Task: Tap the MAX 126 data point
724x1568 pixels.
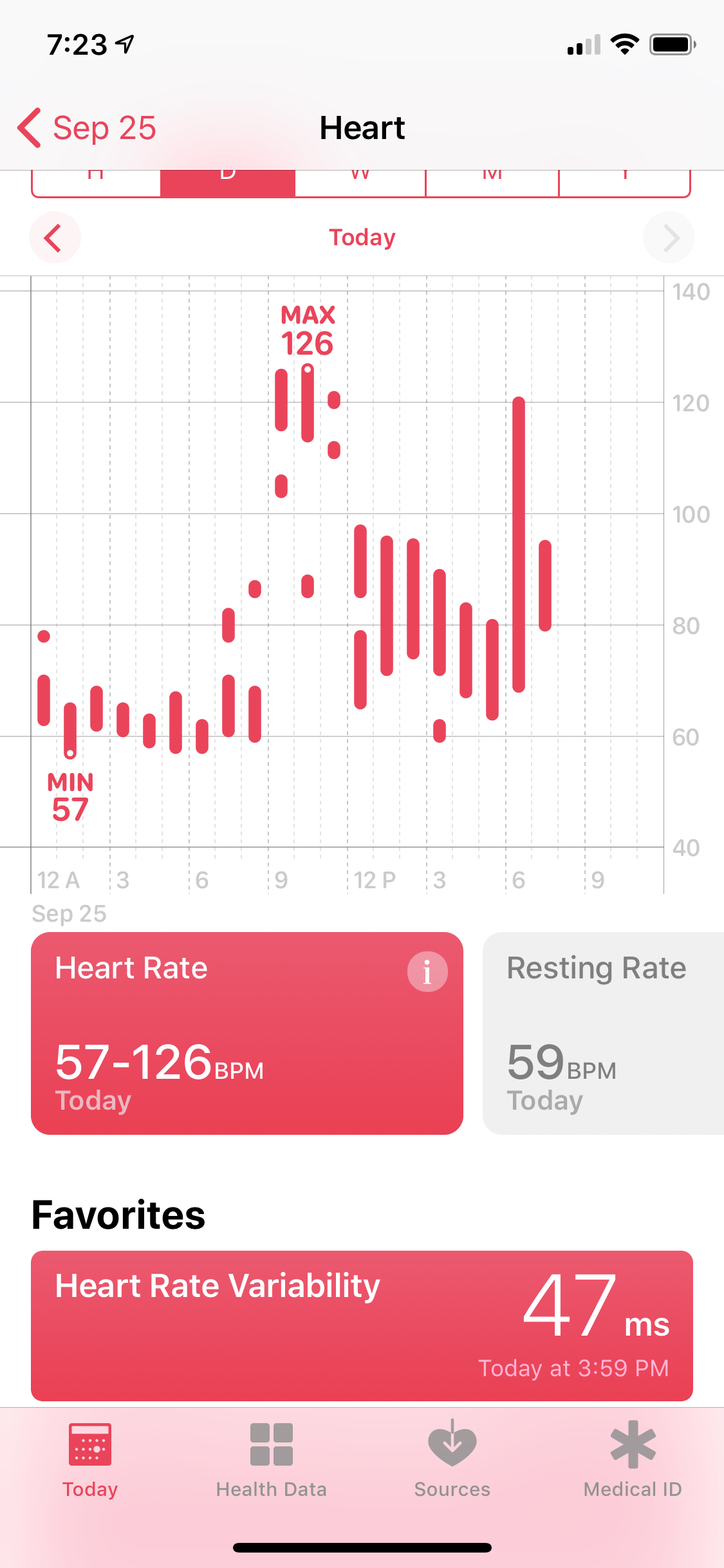Action: pyautogui.click(x=307, y=369)
